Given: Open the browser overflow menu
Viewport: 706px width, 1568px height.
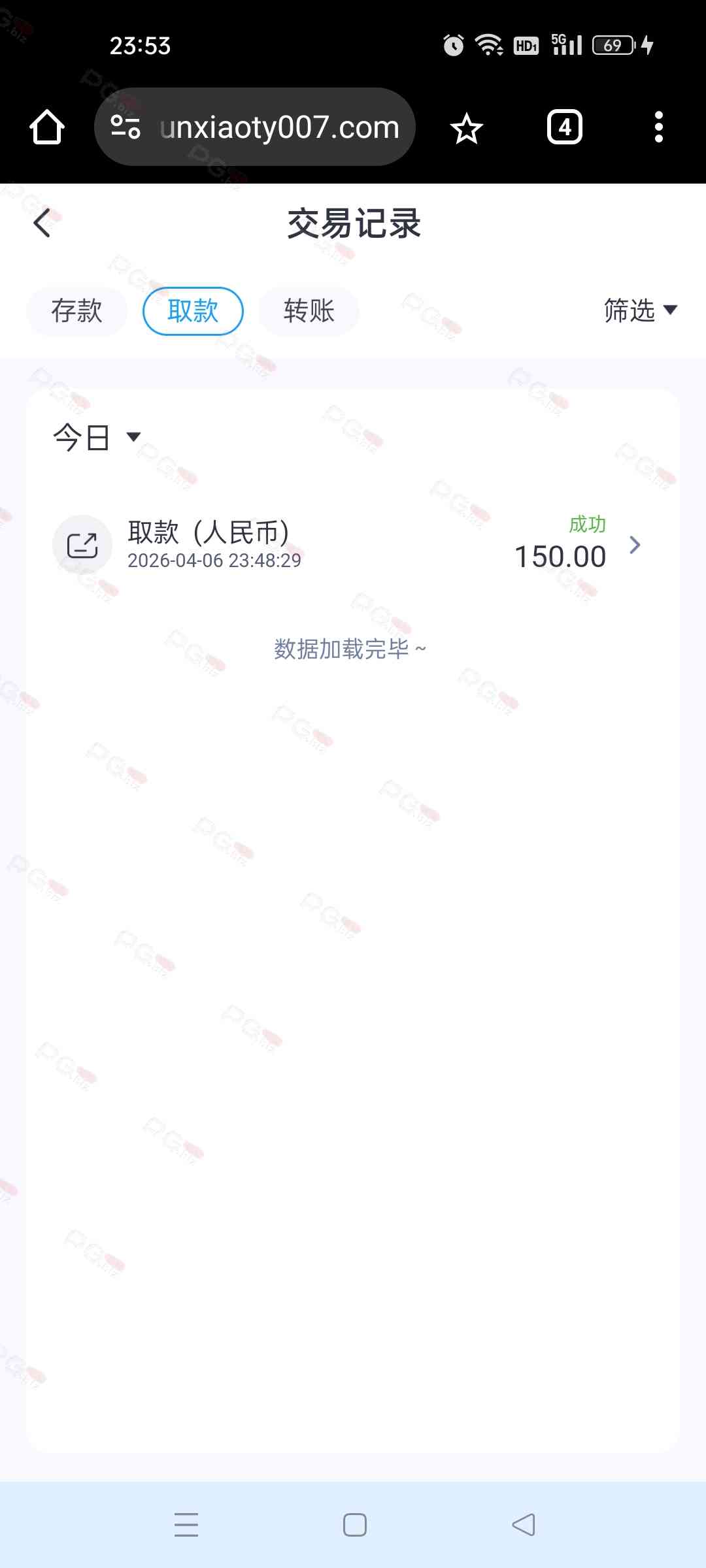Looking at the screenshot, I should (658, 127).
